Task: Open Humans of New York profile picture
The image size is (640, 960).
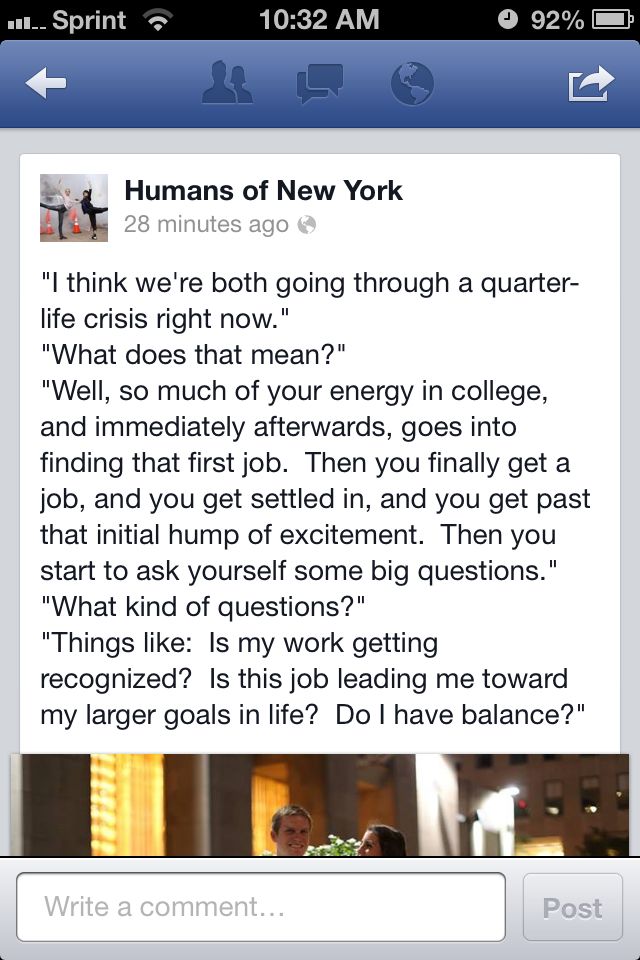Action: (74, 207)
